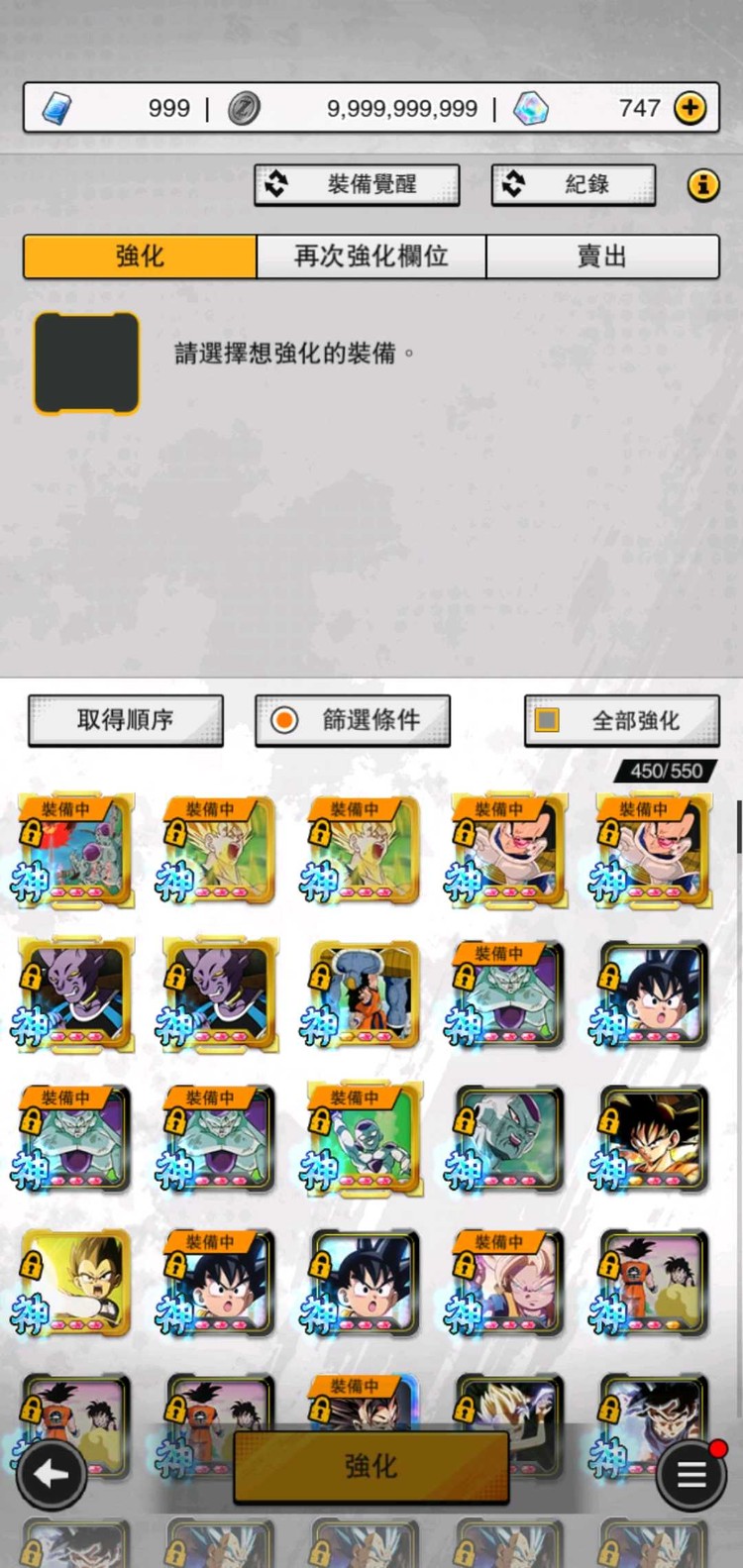Tap the bottom 強化 confirm button

tap(371, 1466)
